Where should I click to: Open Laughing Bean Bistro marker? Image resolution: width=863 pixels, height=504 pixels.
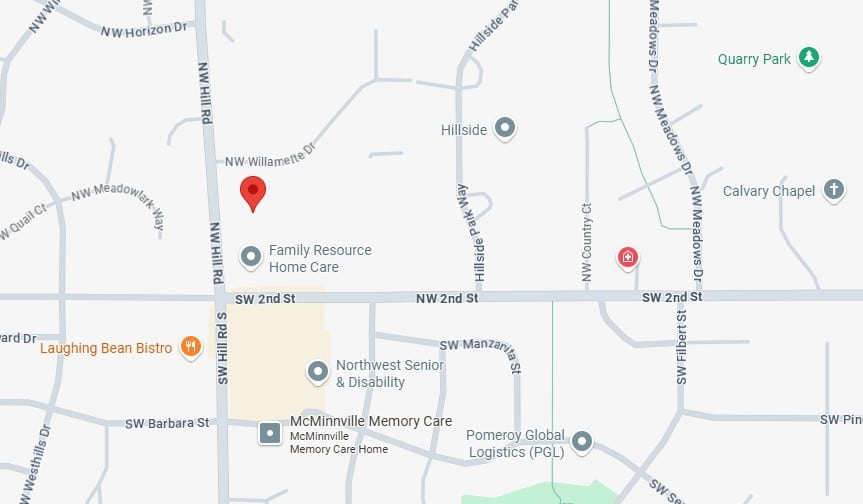click(190, 348)
